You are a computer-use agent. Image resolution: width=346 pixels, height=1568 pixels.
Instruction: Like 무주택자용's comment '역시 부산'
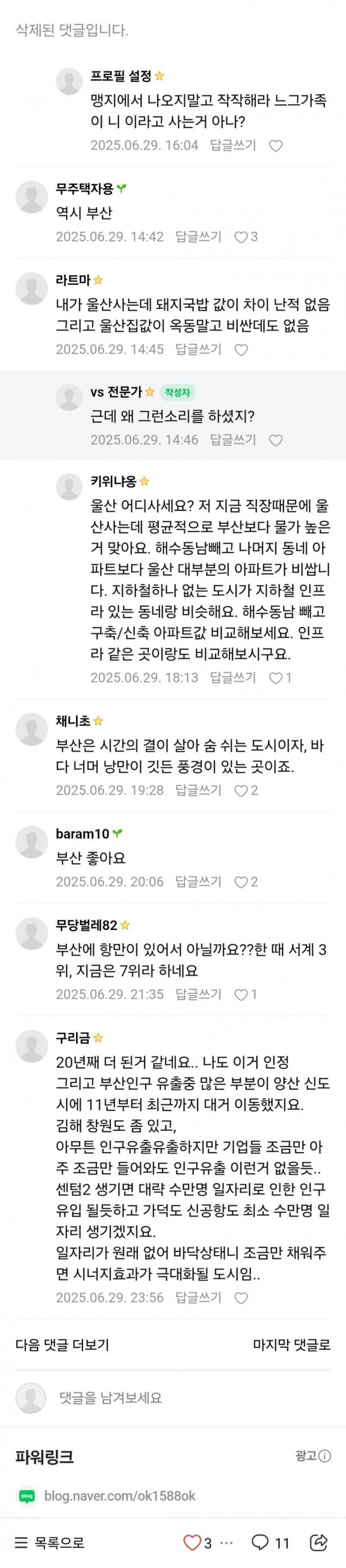click(x=241, y=237)
